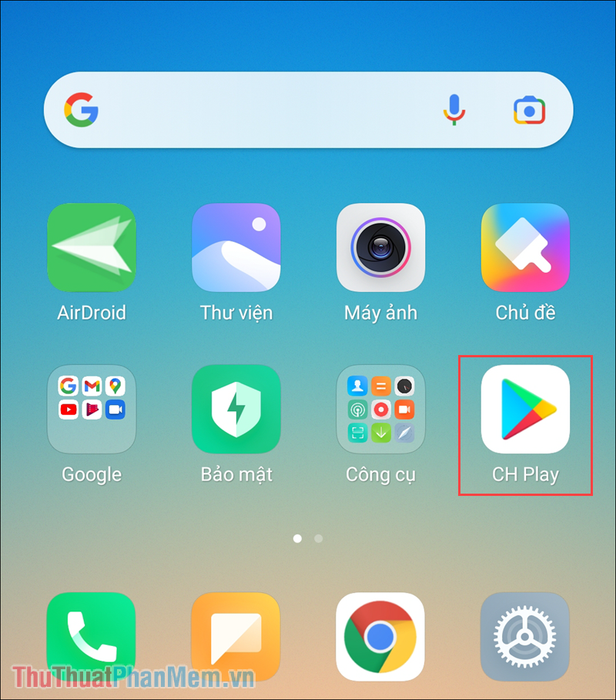Open the AirDroid app
Image resolution: width=616 pixels, height=700 pixels.
(92, 247)
